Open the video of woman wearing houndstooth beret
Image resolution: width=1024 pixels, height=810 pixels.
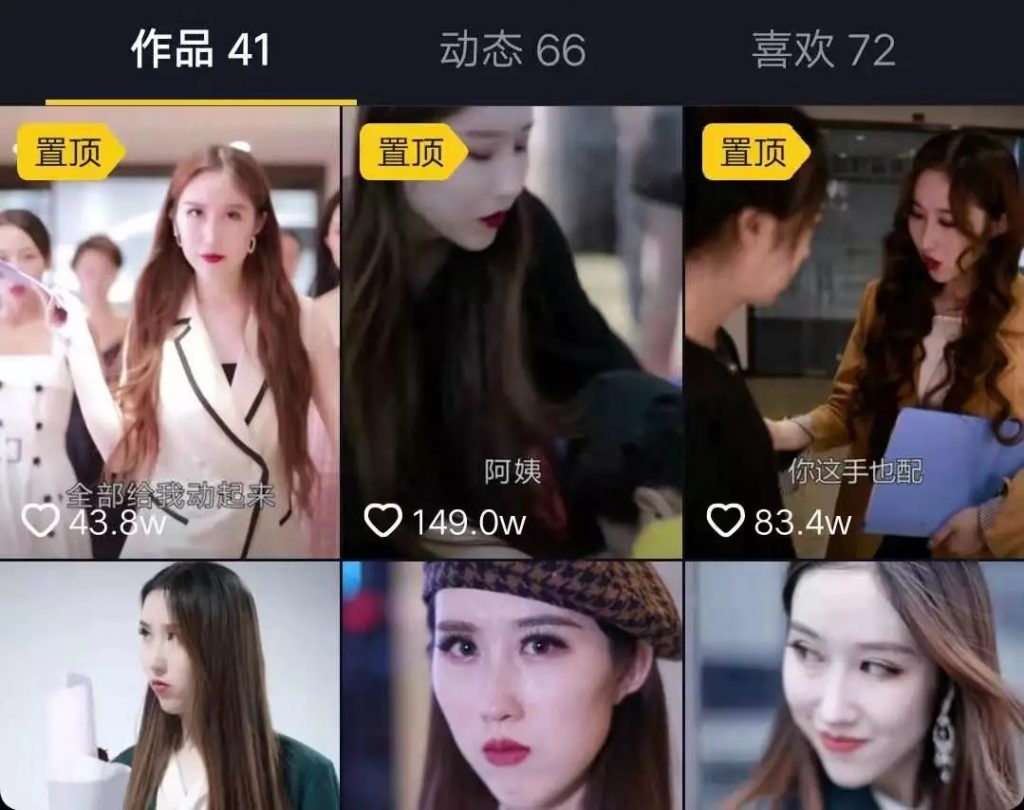[x=512, y=686]
